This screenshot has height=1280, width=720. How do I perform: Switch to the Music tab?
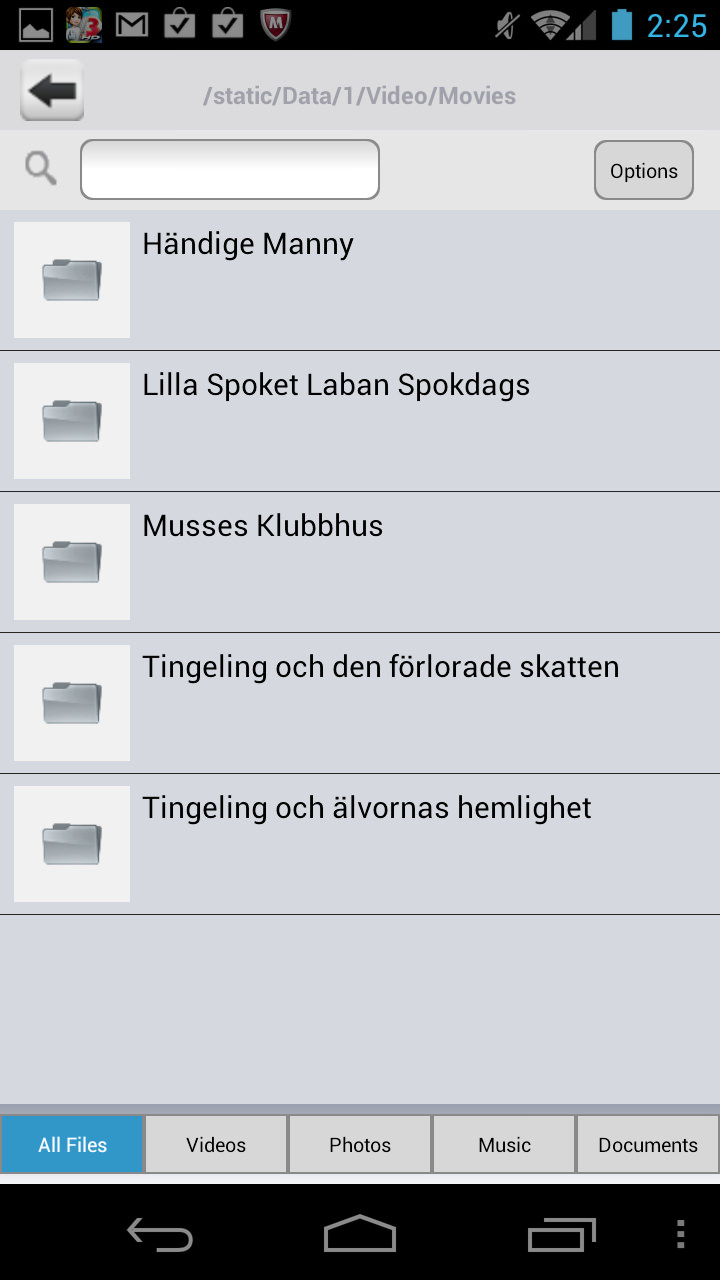504,1144
